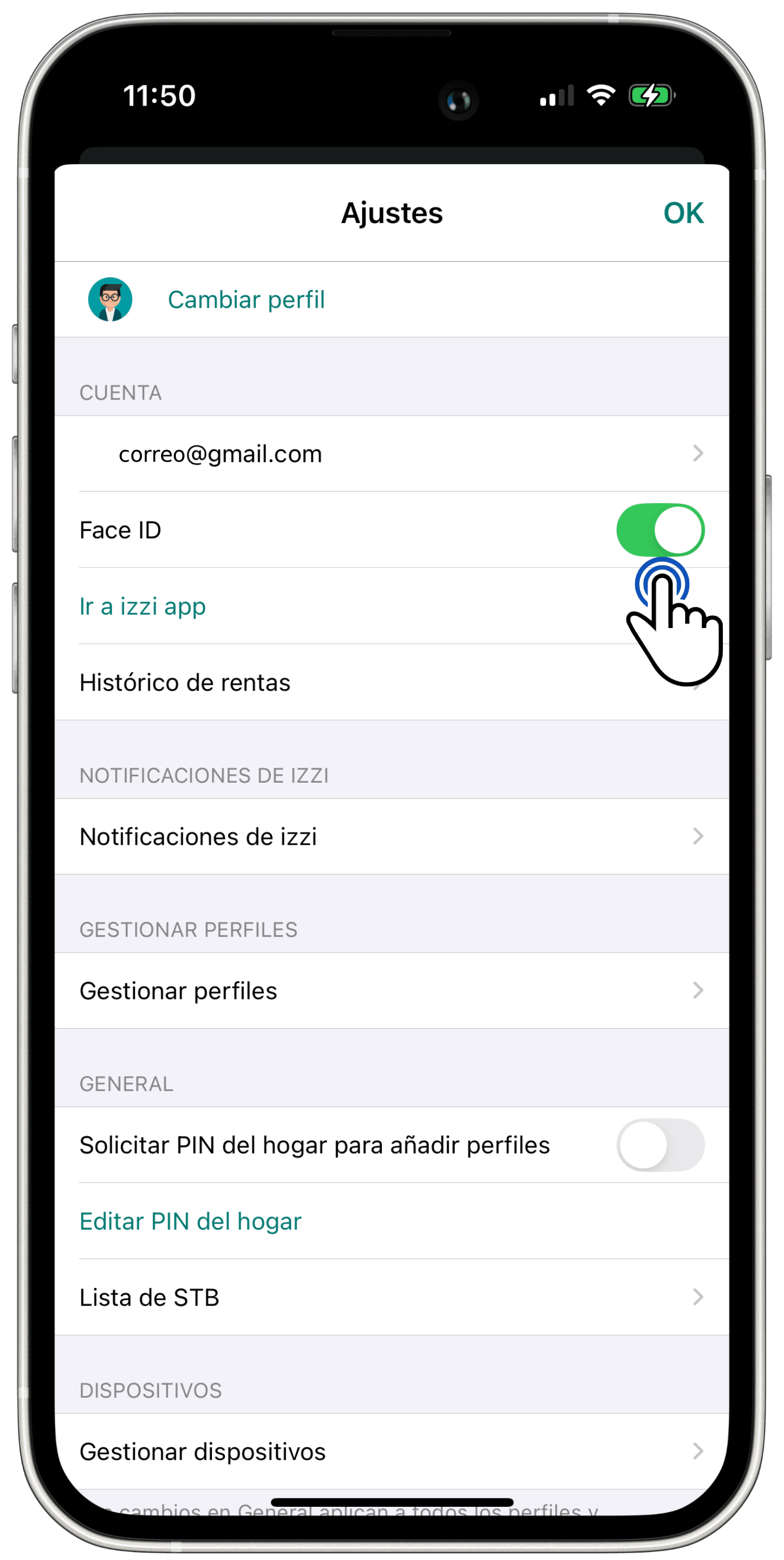This screenshot has height=1560, width=784.
Task: Open Gestionar dispositivos
Action: [x=391, y=1452]
